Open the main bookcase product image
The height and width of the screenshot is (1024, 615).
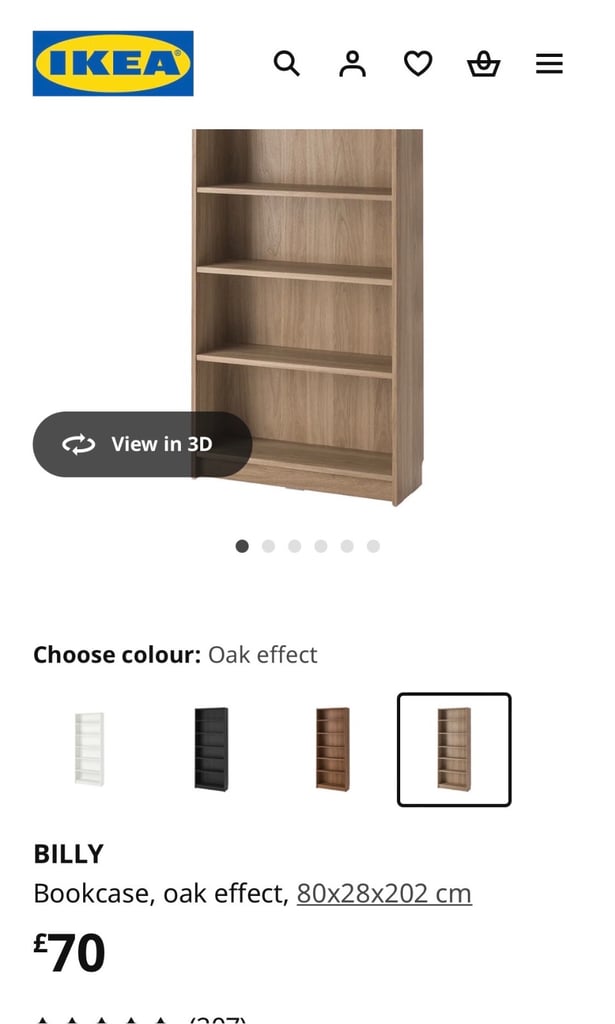point(308,317)
